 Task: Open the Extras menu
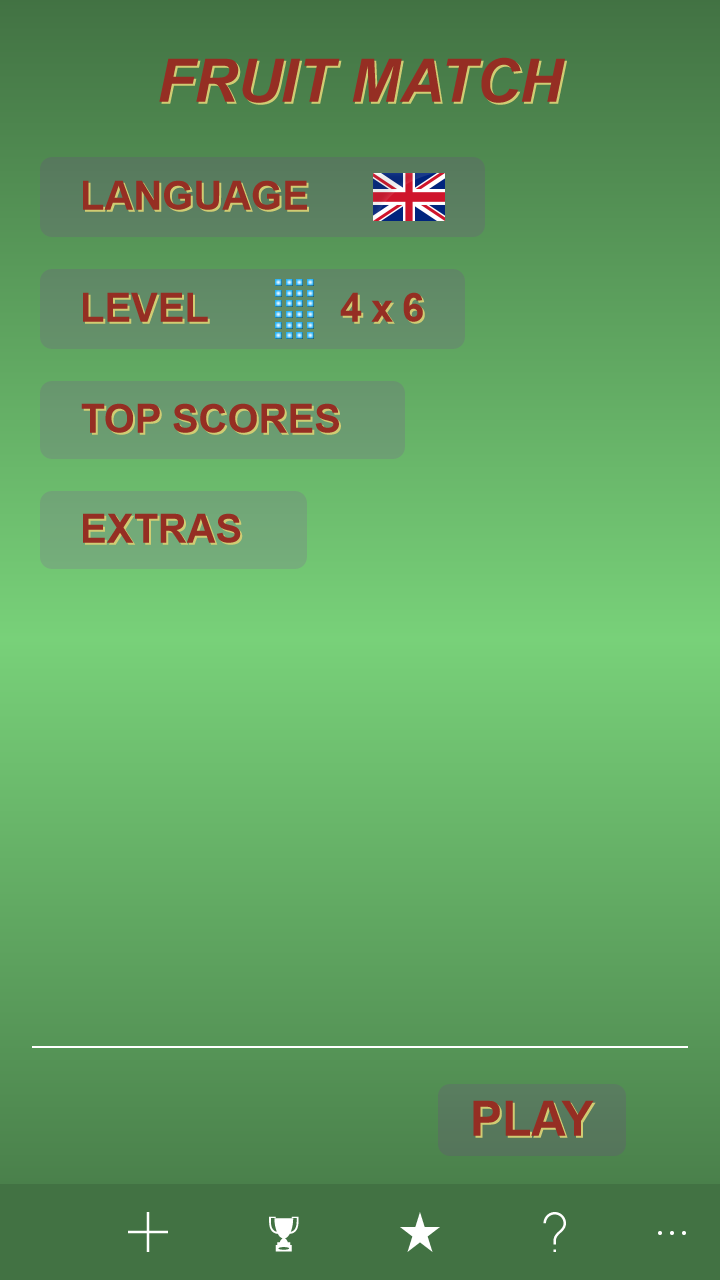[x=173, y=530]
